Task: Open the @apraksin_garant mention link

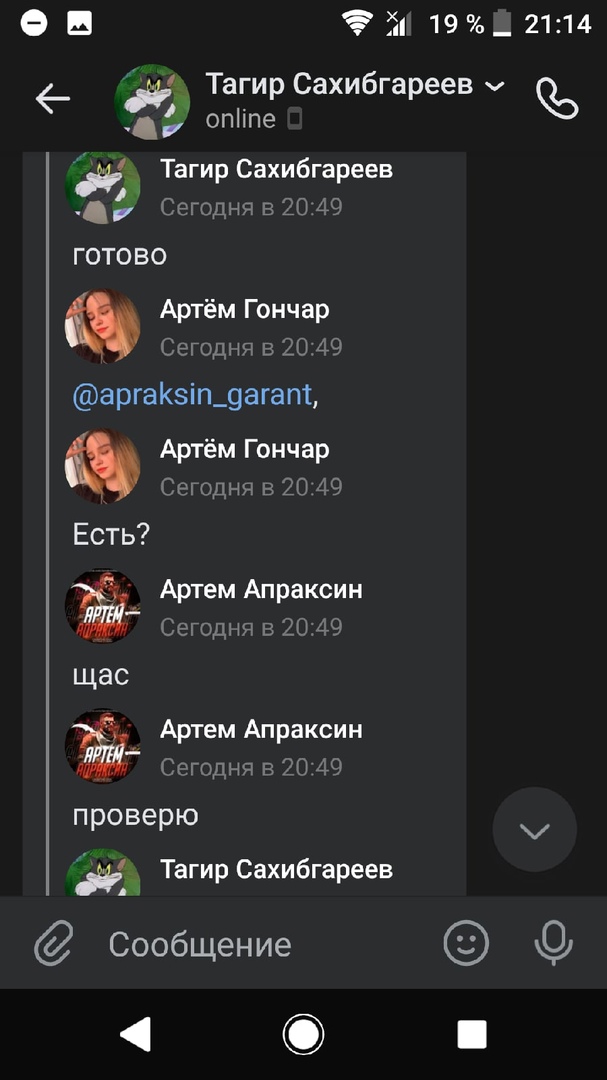Action: 193,395
